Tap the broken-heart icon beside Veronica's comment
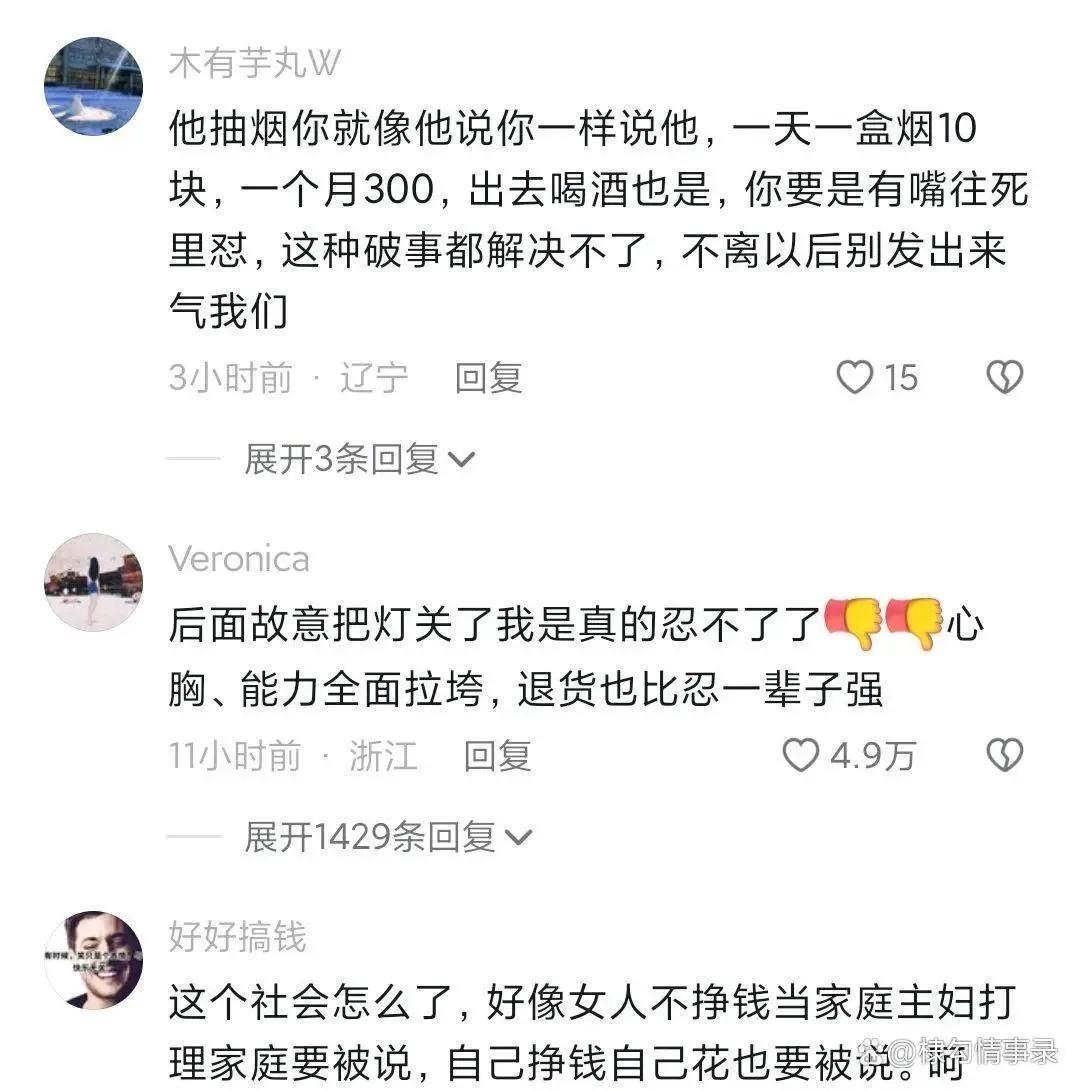The image size is (1080, 1090). coord(1004,757)
